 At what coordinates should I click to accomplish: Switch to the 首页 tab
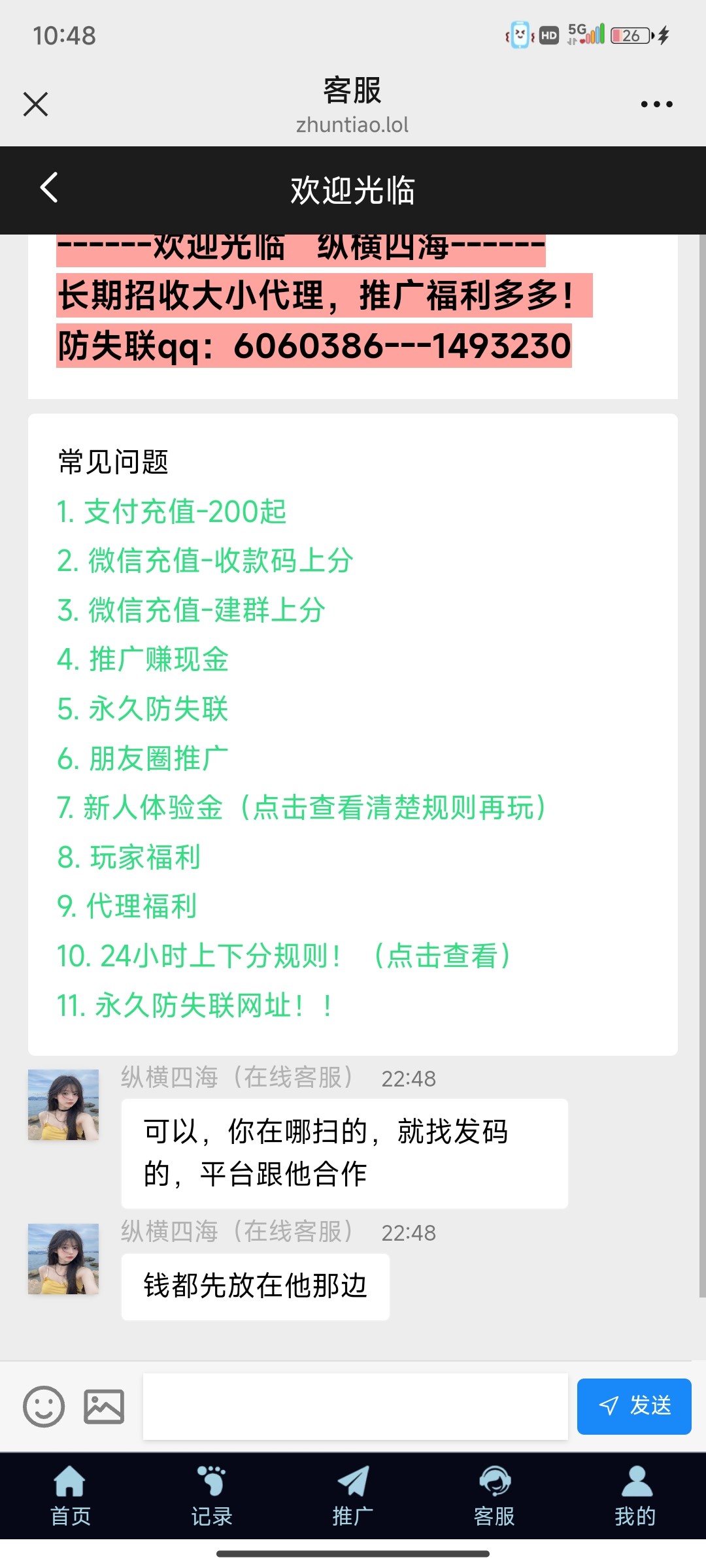pos(70,1496)
